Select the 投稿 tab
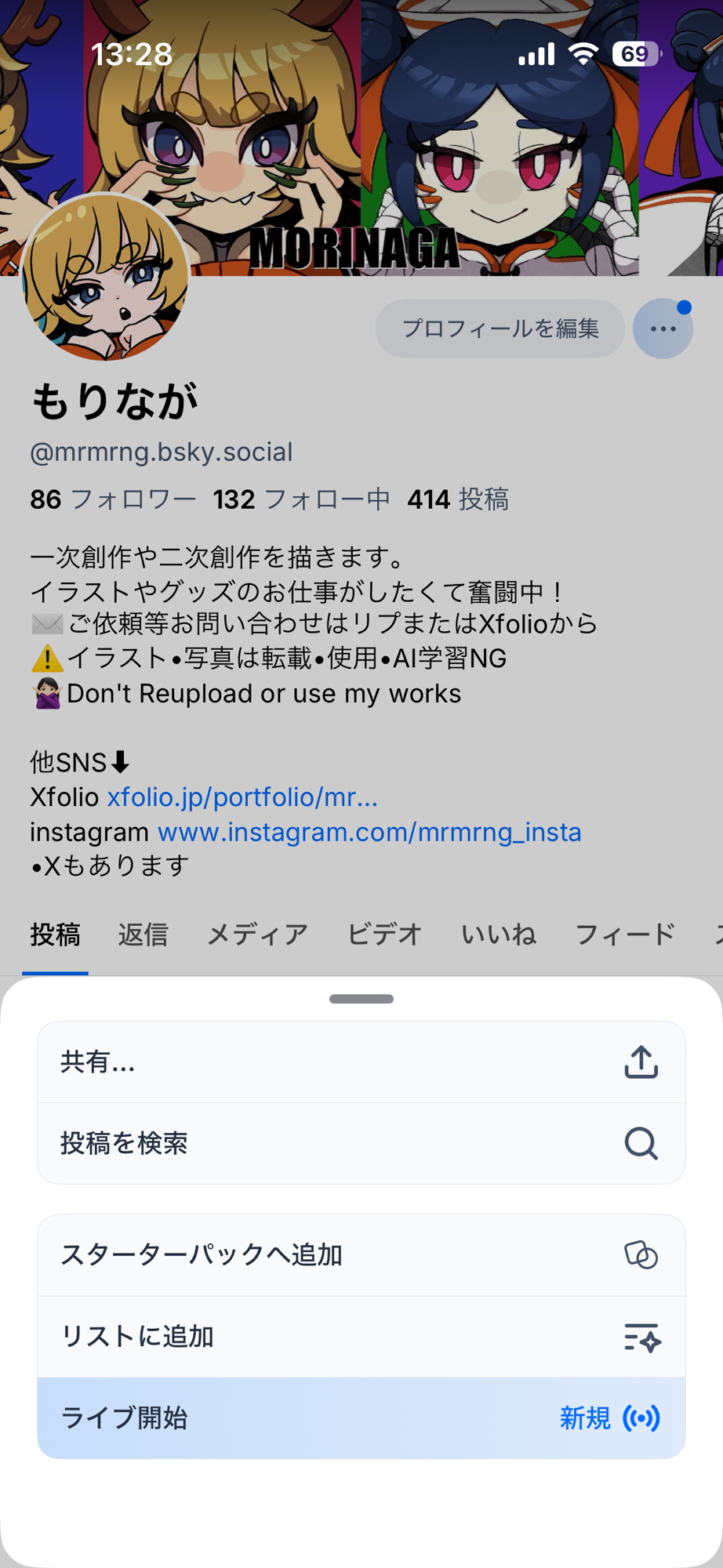 pos(55,935)
